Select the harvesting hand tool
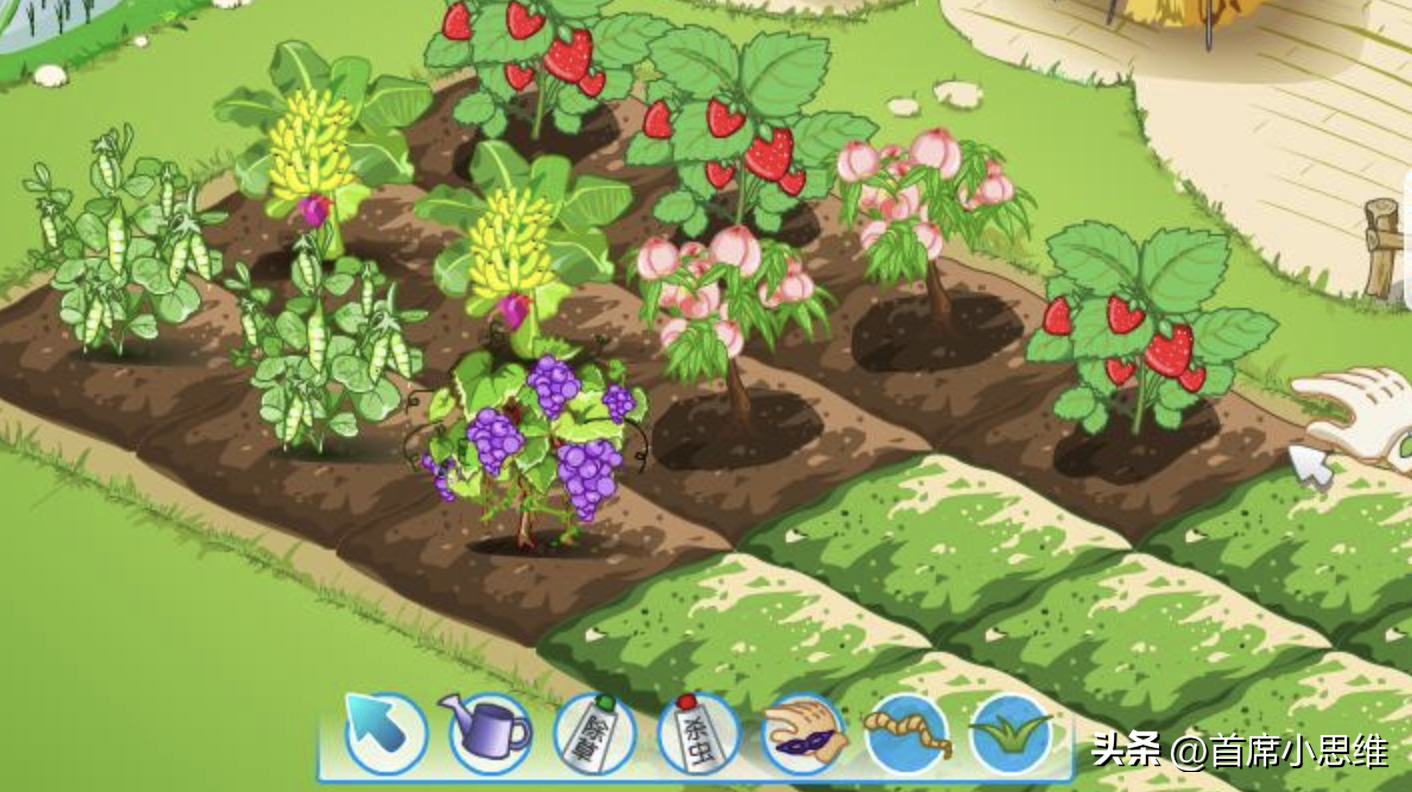 point(803,735)
